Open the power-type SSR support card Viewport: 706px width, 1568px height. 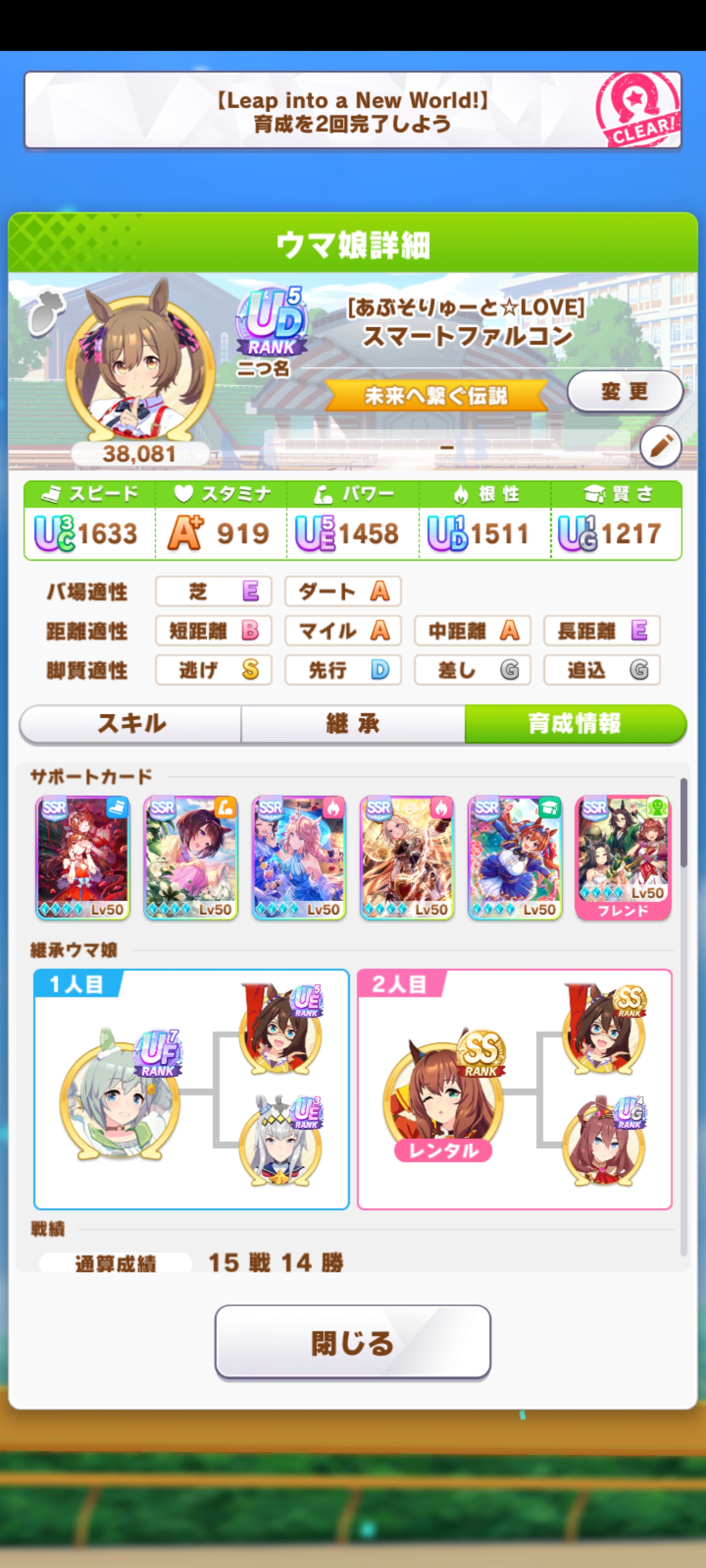pos(191,857)
